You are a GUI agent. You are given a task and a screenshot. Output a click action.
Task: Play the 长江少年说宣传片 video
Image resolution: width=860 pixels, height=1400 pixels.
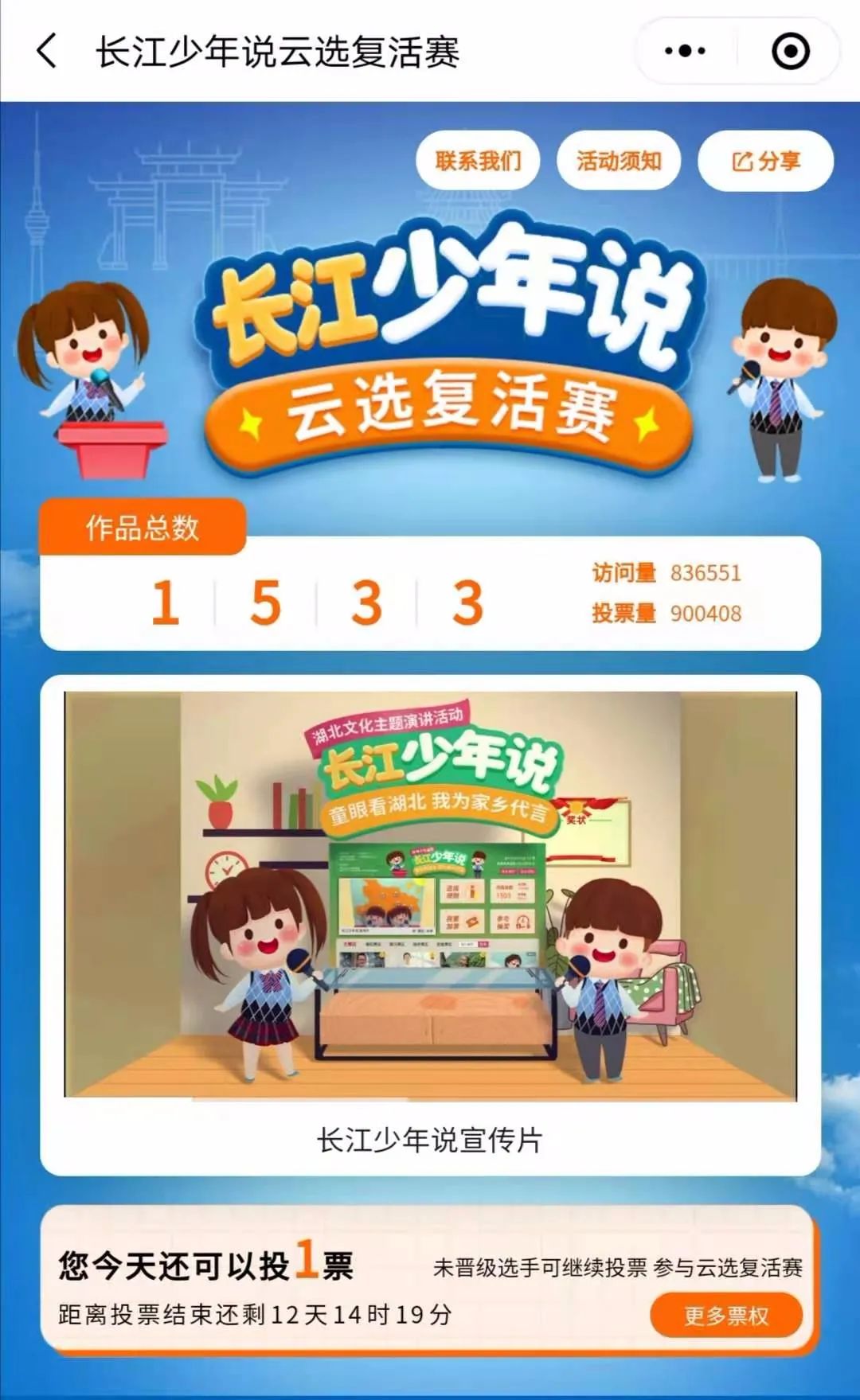[x=430, y=895]
